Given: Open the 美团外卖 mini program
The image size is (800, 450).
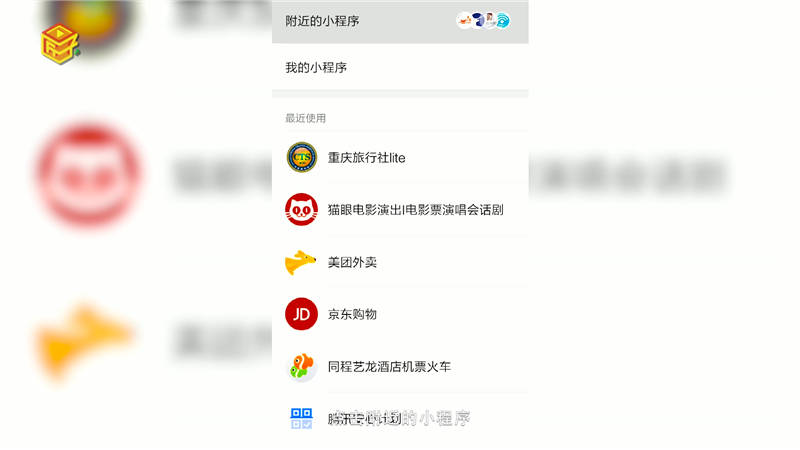Looking at the screenshot, I should click(399, 262).
